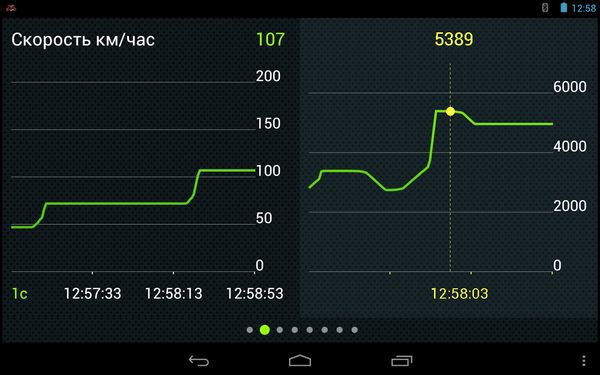Select the yellow marker on the RPM graph
Viewport: 600px width, 375px height.
click(x=450, y=111)
